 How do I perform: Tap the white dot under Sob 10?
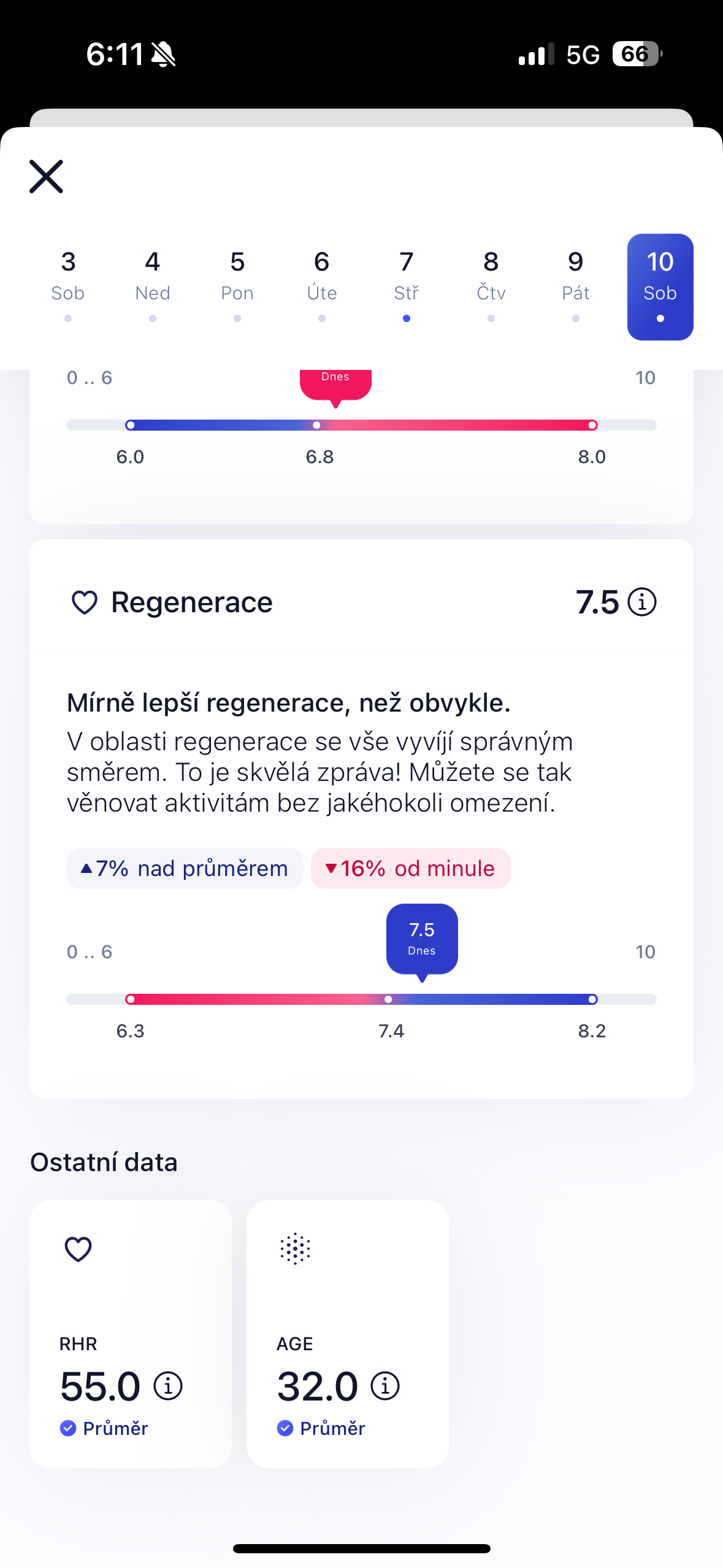pos(660,318)
